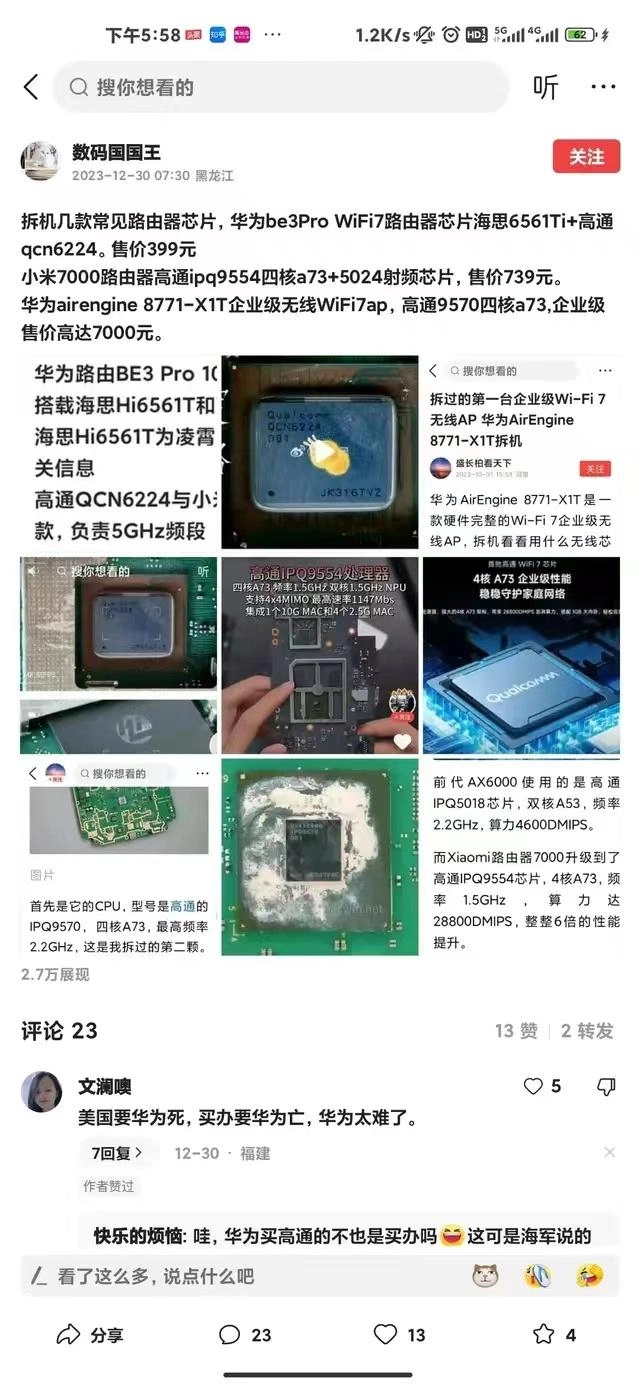
Task: Expand the 7回复 replies
Action: pos(118,1153)
